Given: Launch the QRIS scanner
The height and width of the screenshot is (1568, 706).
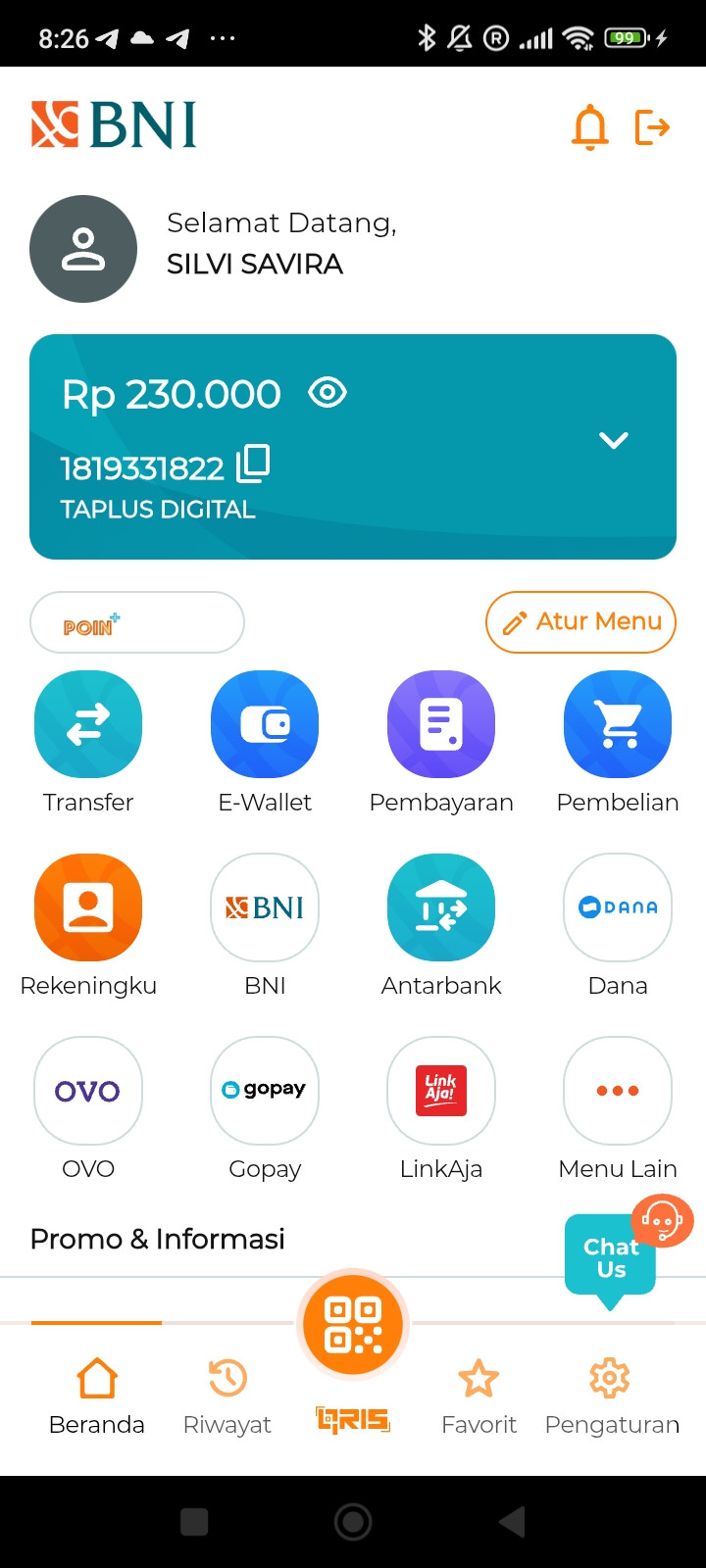Looking at the screenshot, I should (x=353, y=1325).
